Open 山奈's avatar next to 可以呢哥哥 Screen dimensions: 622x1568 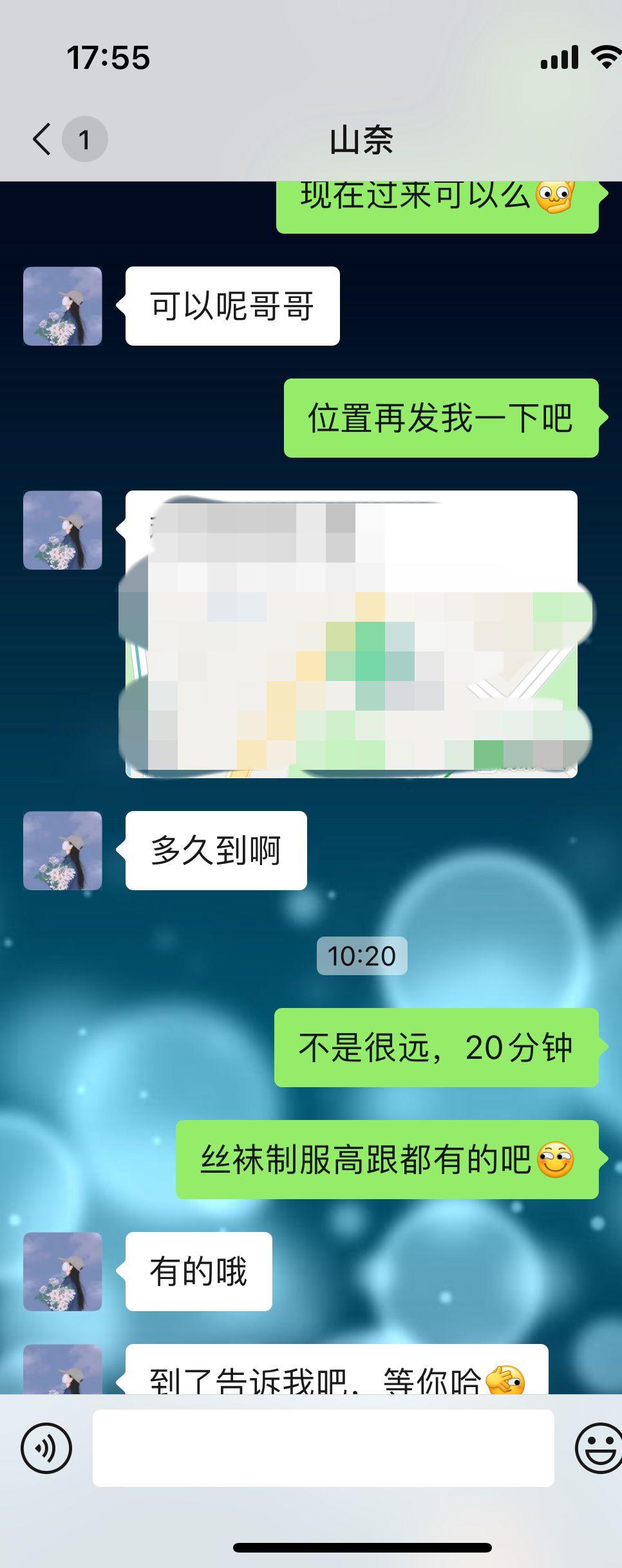coord(62,306)
